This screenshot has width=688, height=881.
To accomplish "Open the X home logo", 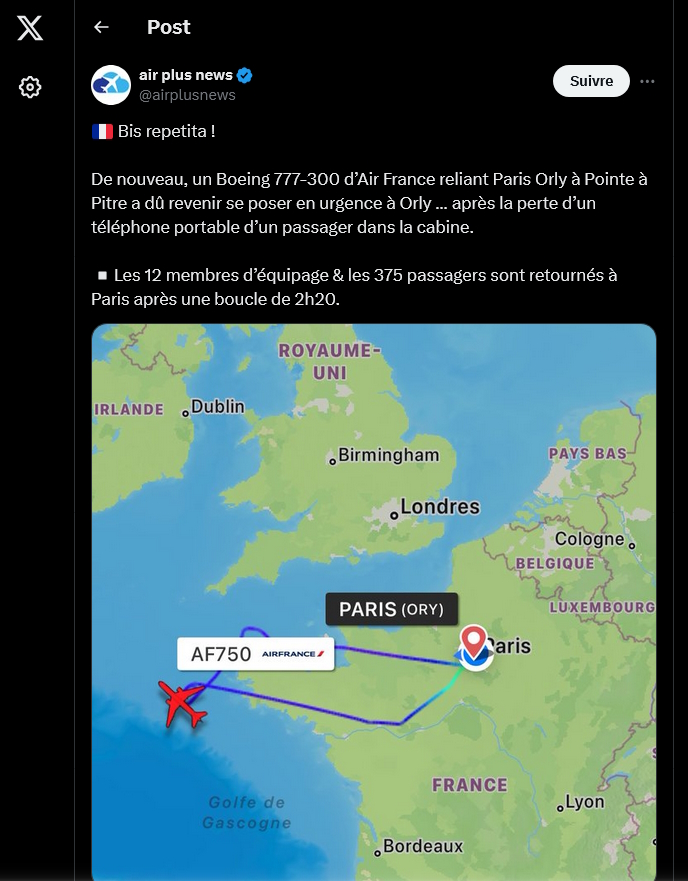I will [x=30, y=28].
